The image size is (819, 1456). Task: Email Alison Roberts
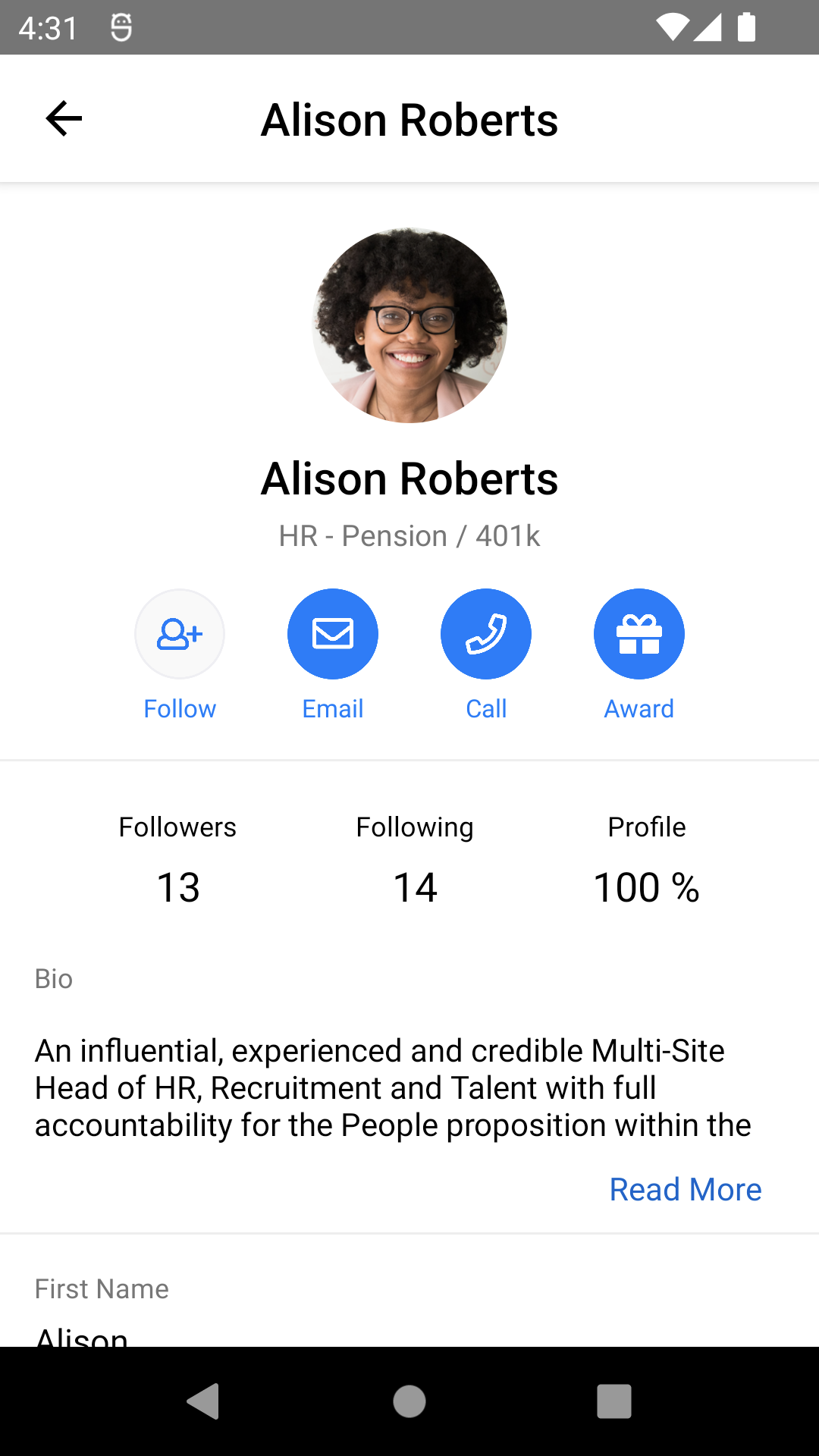(x=333, y=634)
